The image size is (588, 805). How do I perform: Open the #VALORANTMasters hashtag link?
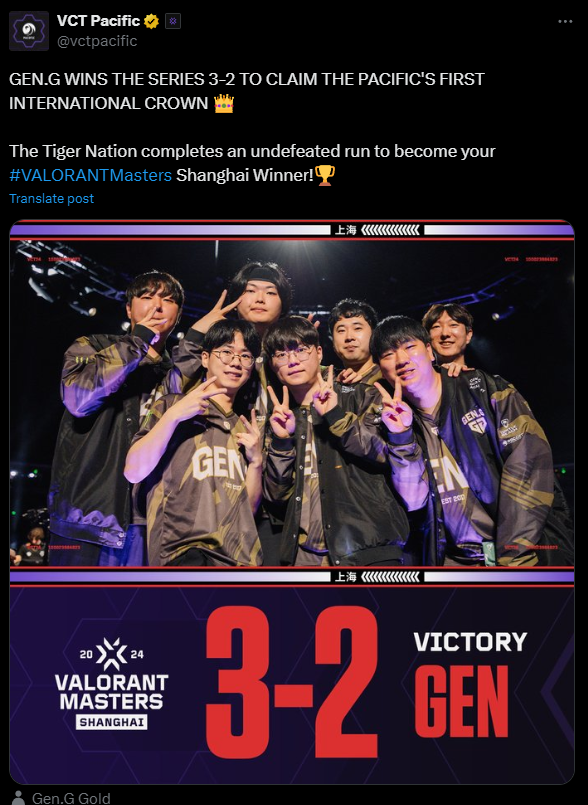90,175
